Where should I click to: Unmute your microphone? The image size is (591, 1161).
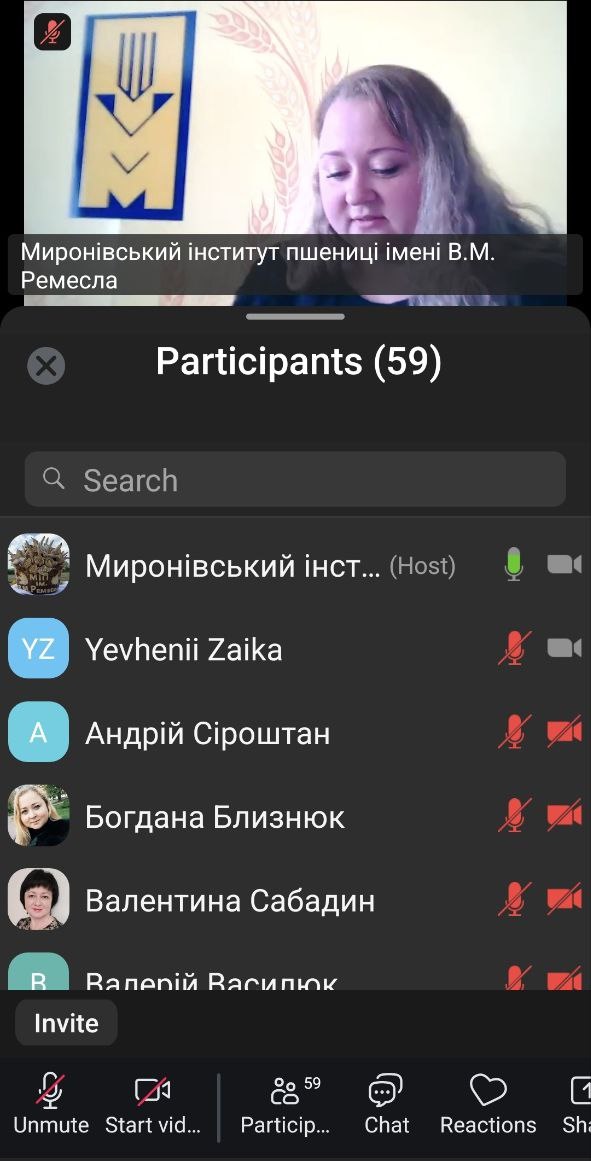click(51, 1104)
